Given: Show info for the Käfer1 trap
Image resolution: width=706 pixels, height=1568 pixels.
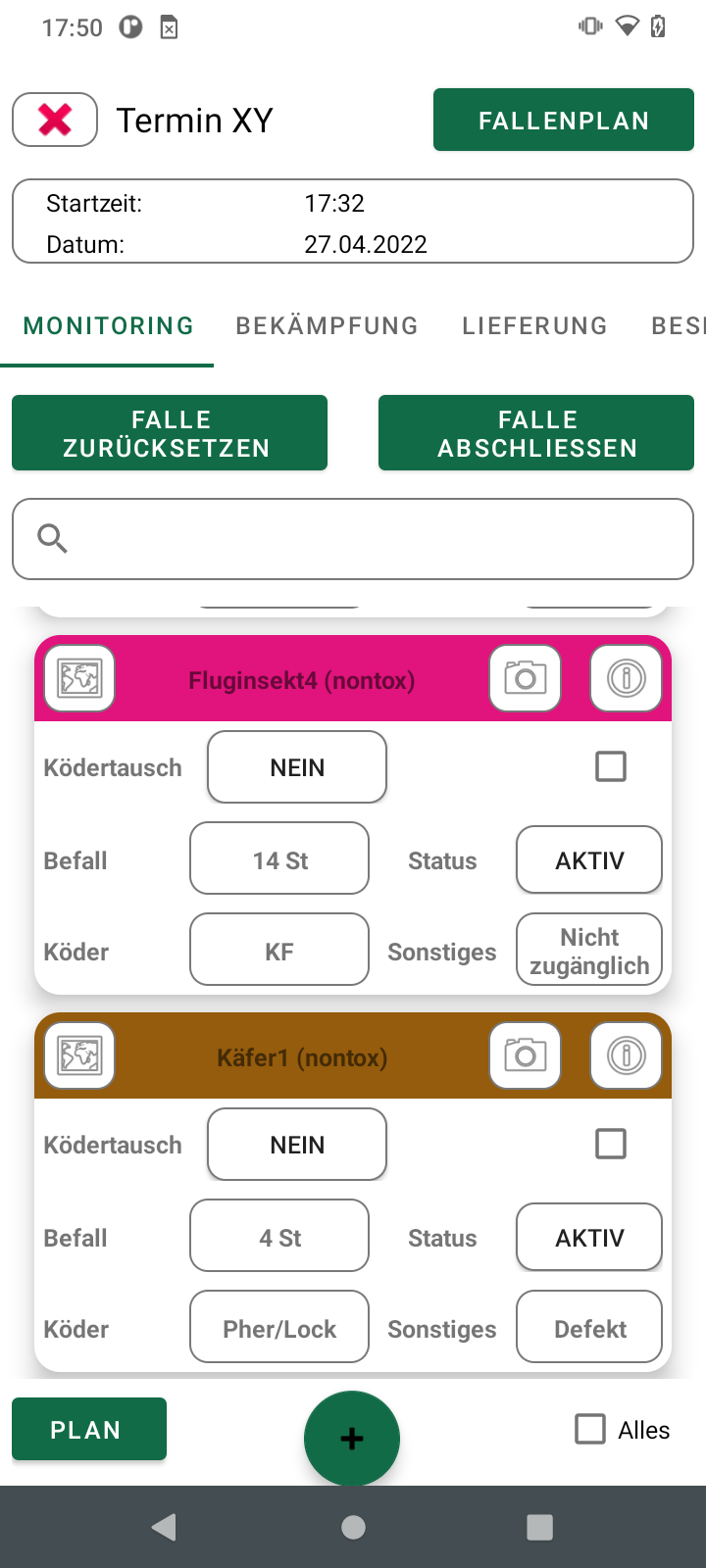Looking at the screenshot, I should [627, 1055].
